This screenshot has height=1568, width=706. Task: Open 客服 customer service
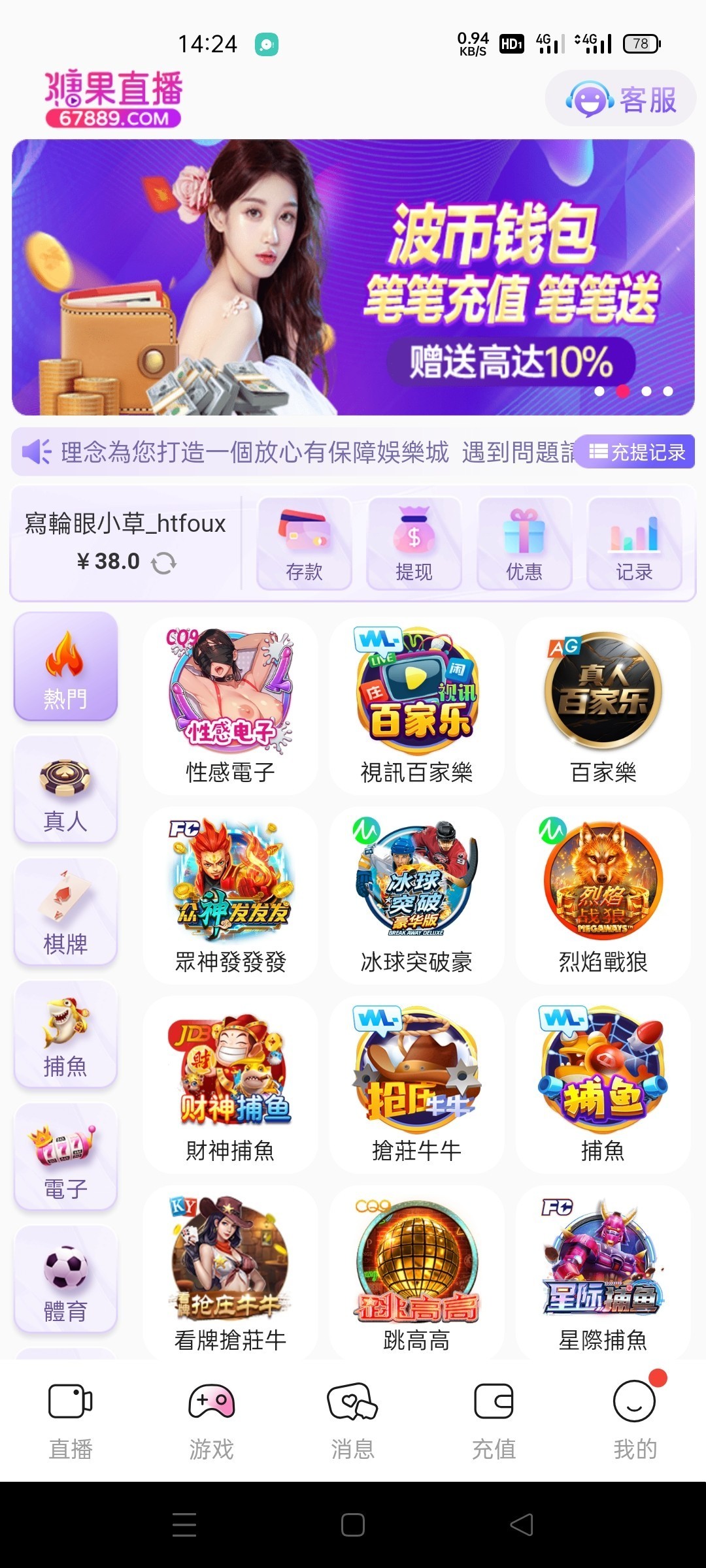(x=621, y=99)
